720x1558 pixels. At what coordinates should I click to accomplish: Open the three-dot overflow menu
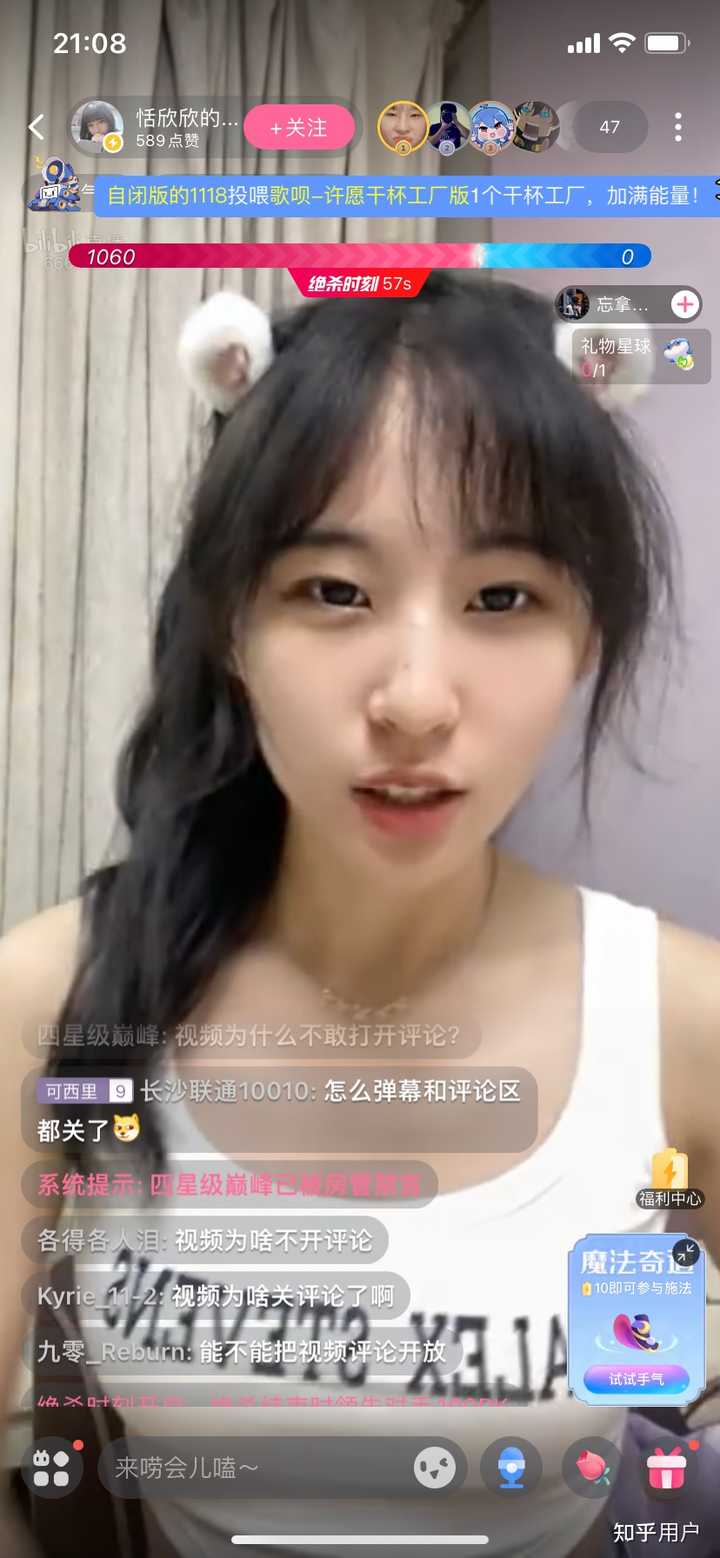click(x=678, y=127)
